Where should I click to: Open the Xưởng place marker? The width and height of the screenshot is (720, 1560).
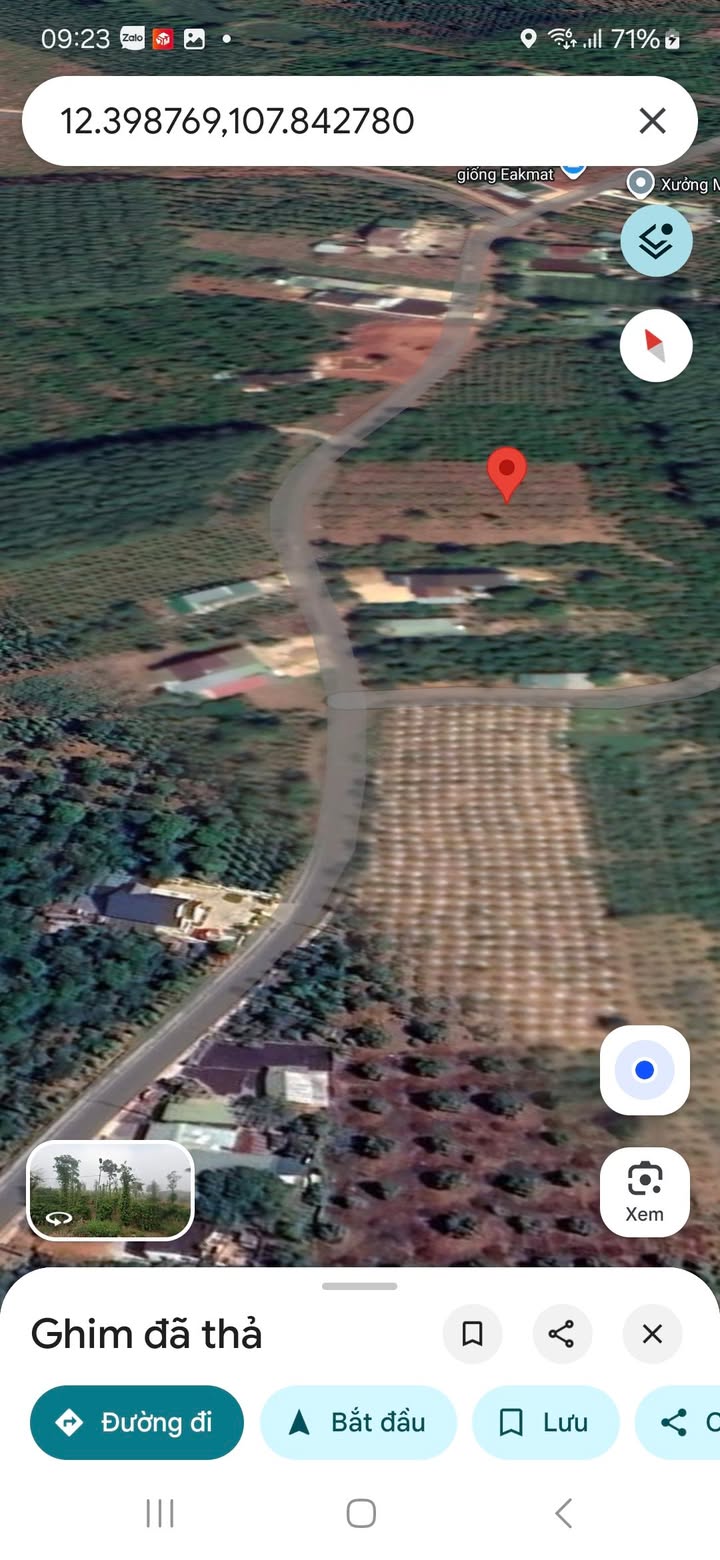click(x=640, y=183)
